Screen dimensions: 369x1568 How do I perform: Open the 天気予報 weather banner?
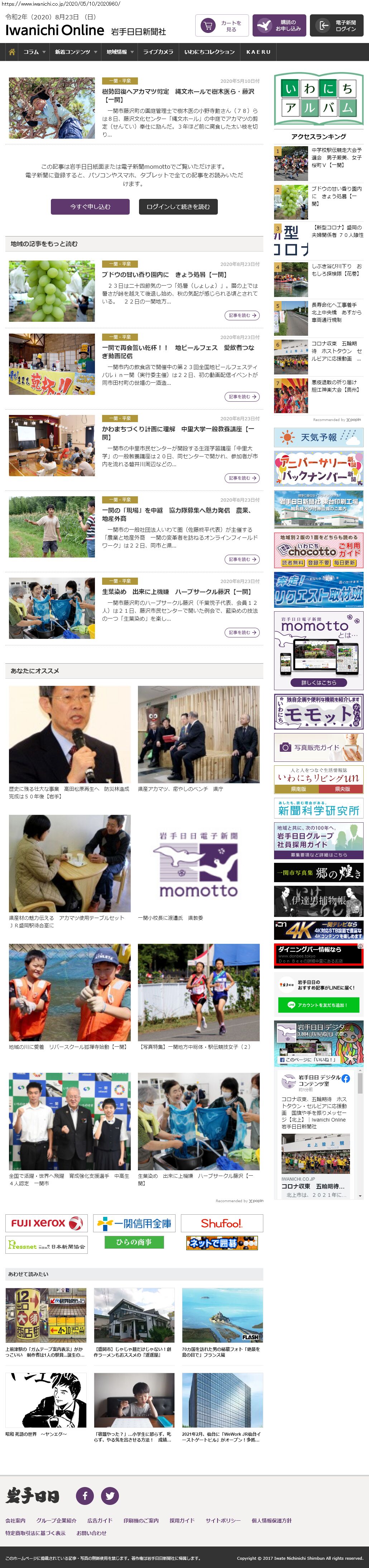coord(318,437)
